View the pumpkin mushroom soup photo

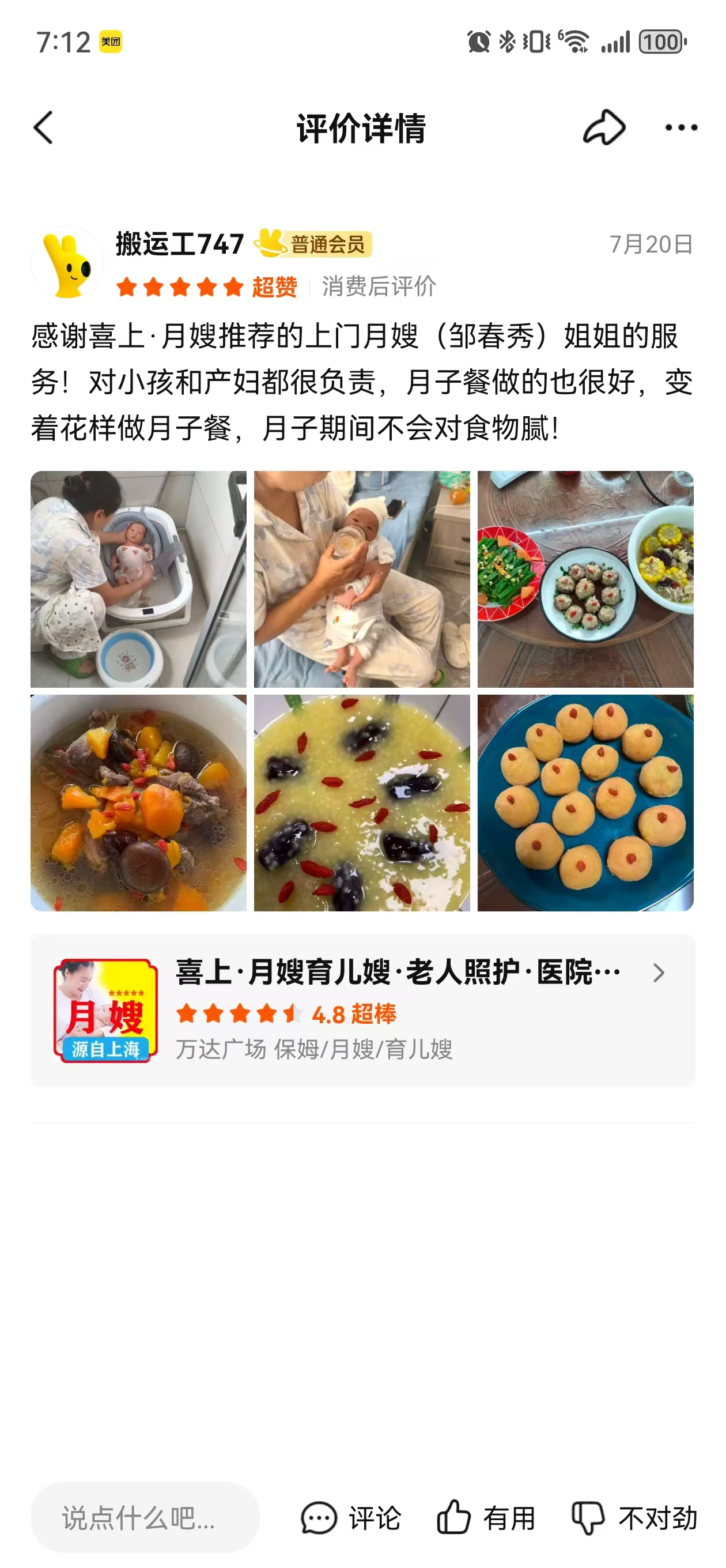139,803
